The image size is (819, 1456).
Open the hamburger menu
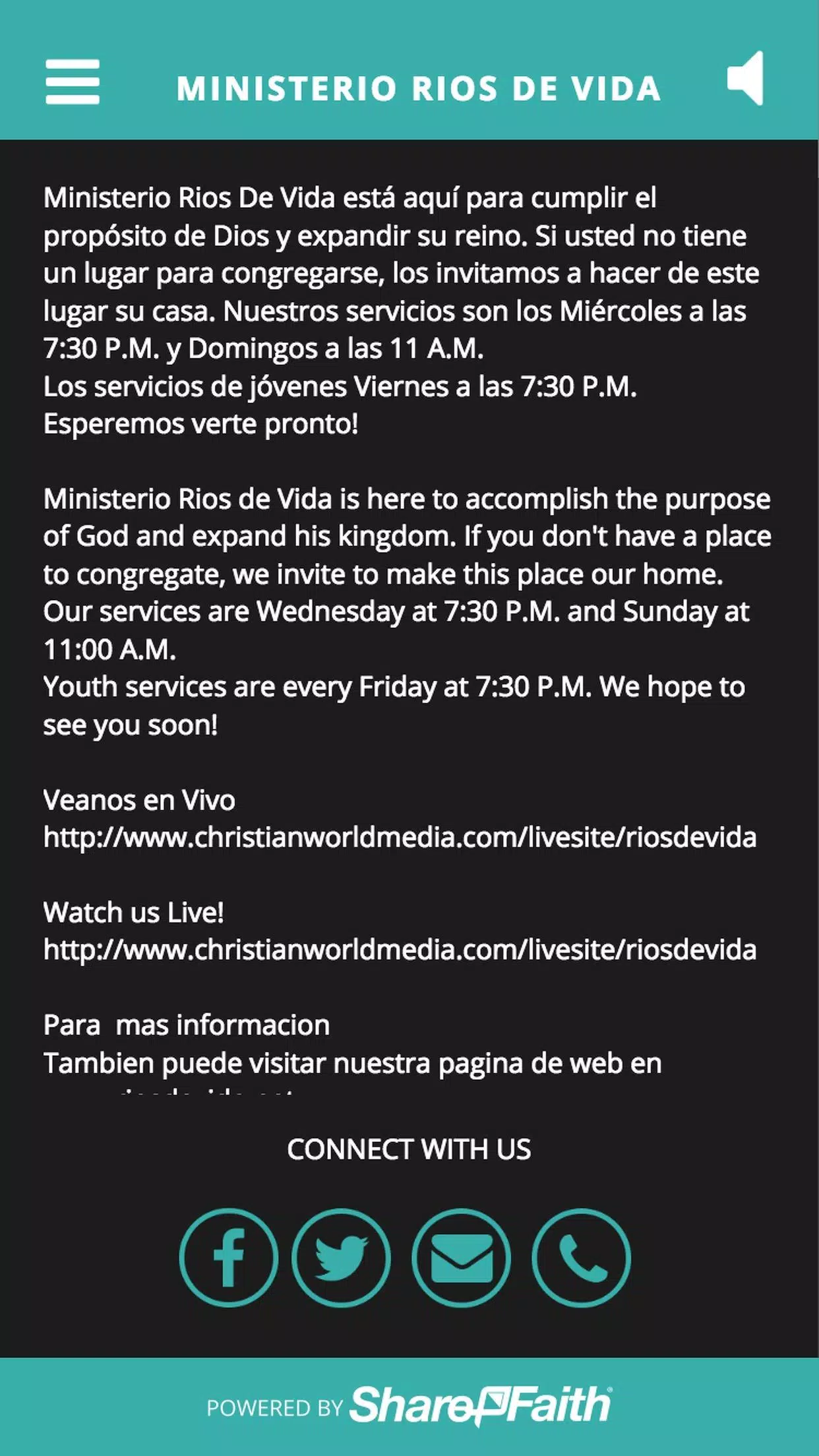click(x=73, y=82)
